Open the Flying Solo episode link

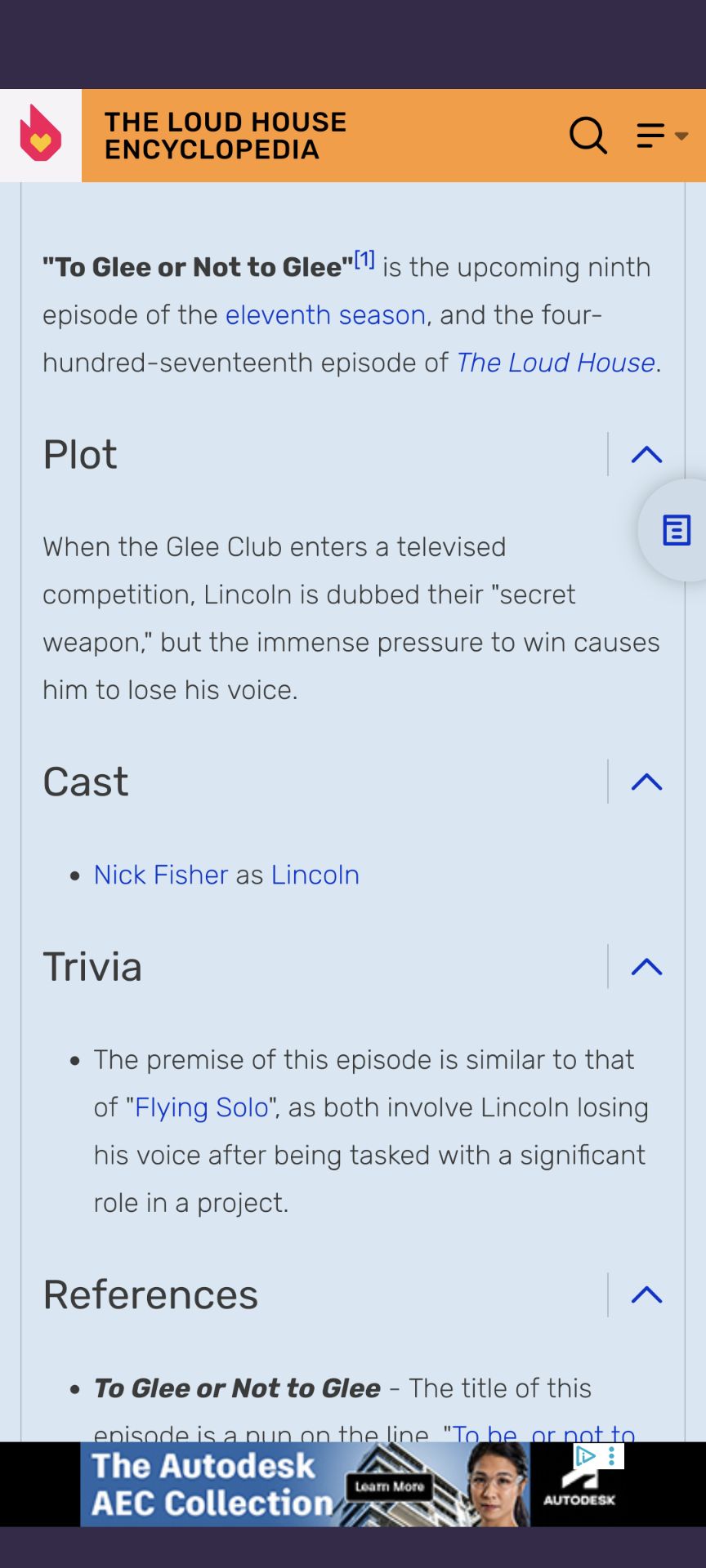click(x=202, y=1108)
